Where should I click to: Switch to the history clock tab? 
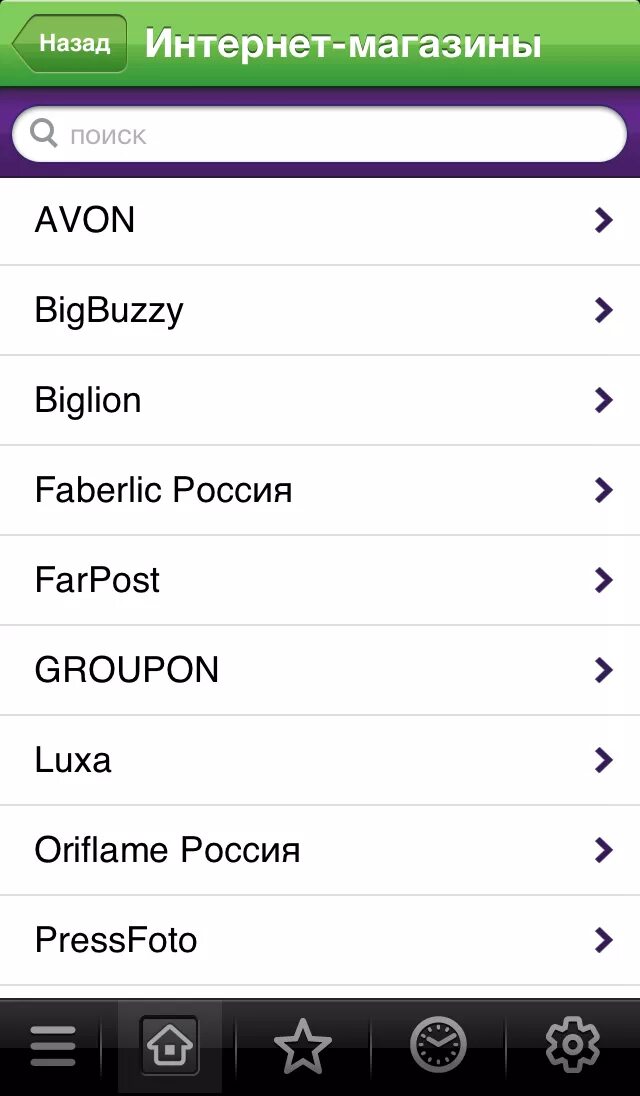coord(438,1046)
